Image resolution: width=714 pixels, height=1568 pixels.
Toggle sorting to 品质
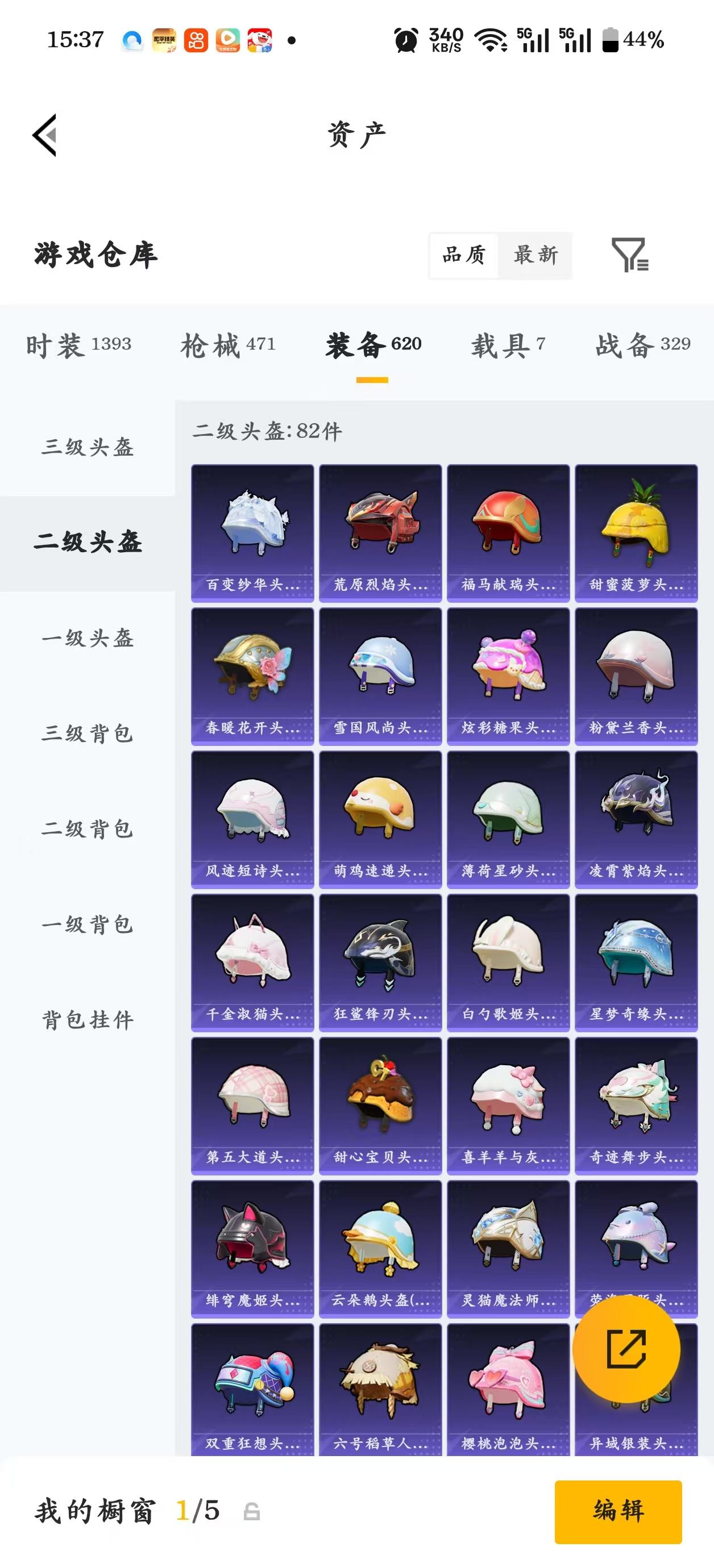[x=463, y=256]
